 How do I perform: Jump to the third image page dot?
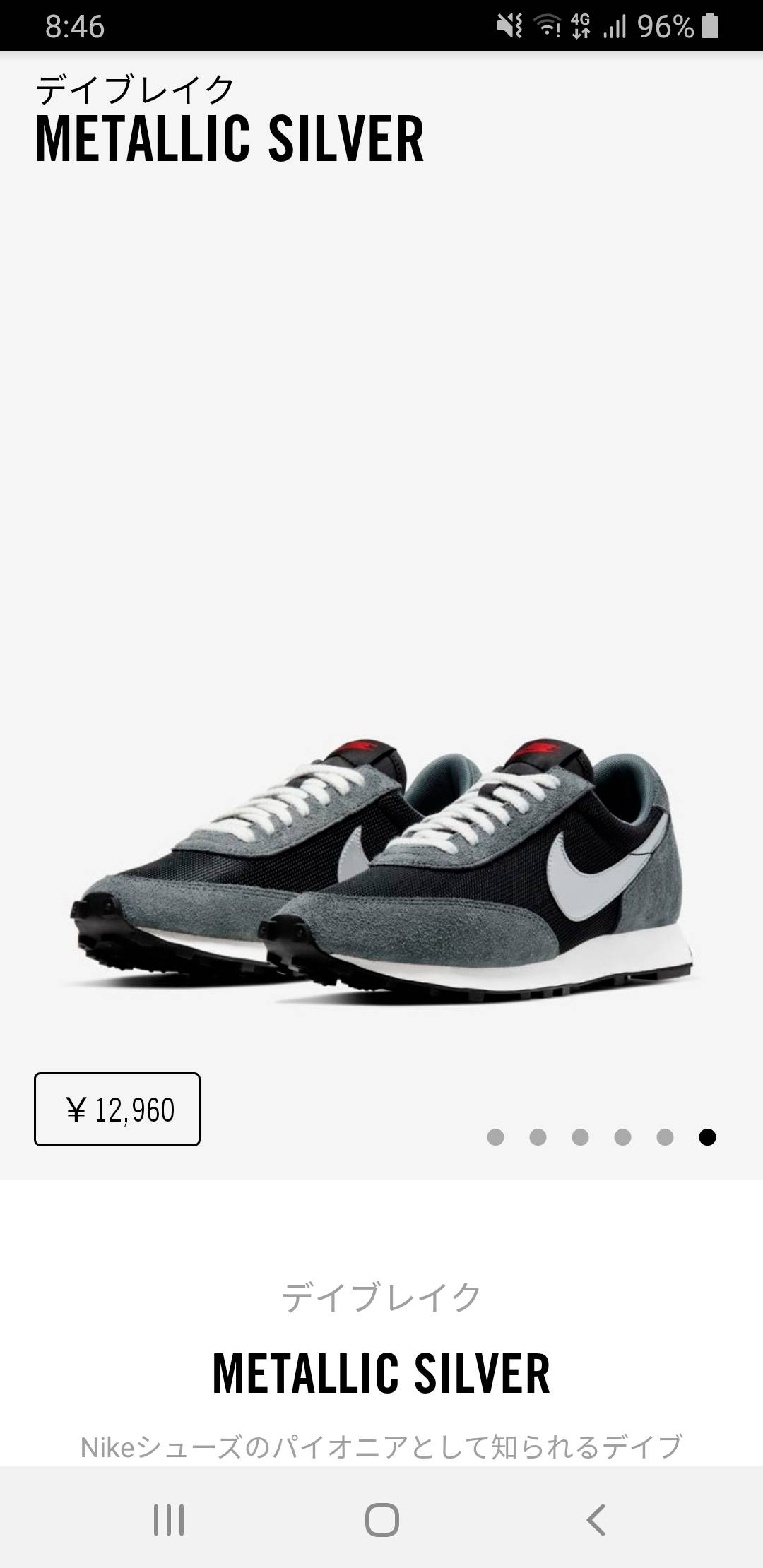click(x=581, y=1136)
